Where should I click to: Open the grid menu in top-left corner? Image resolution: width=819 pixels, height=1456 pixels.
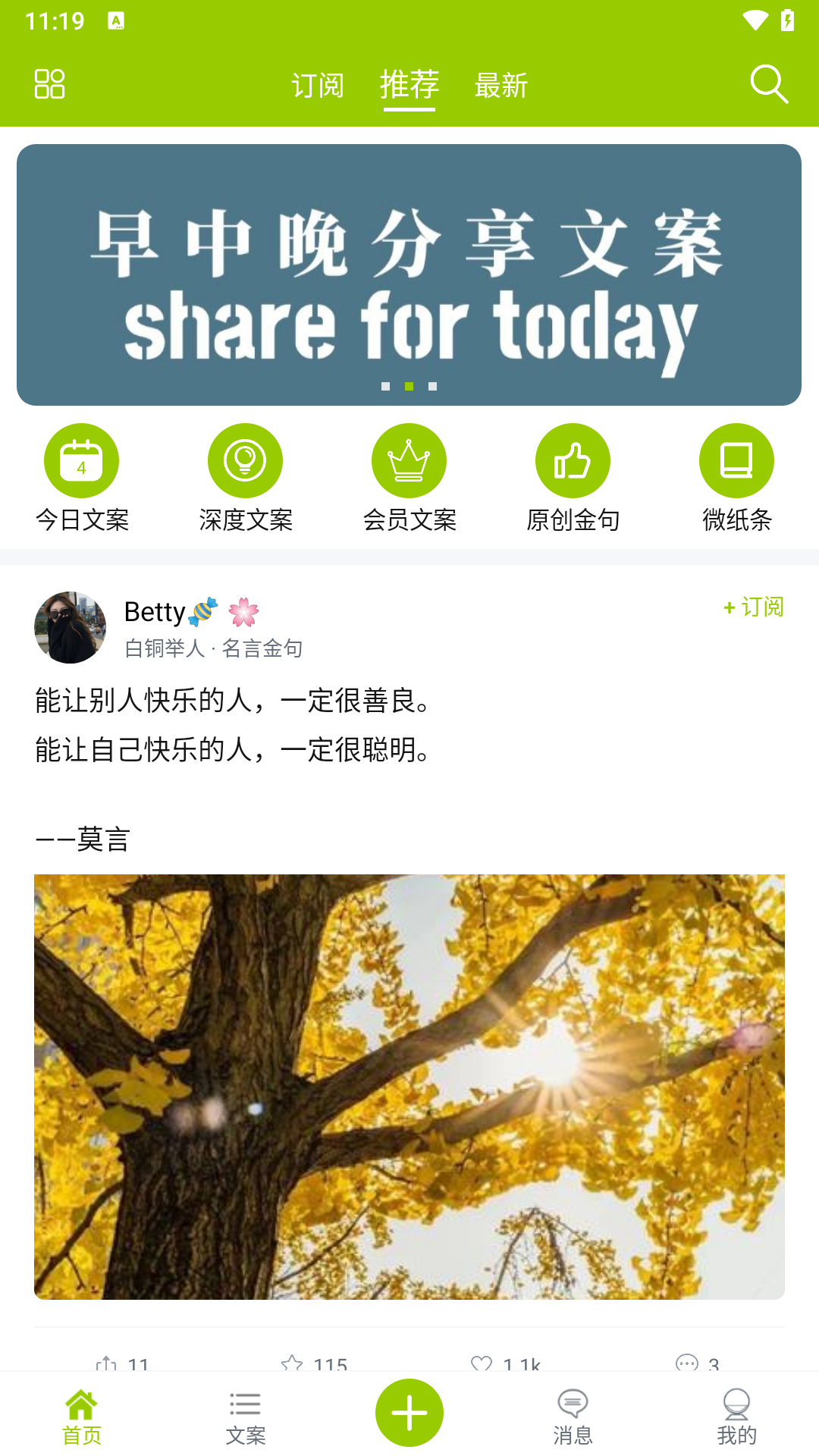click(x=51, y=84)
